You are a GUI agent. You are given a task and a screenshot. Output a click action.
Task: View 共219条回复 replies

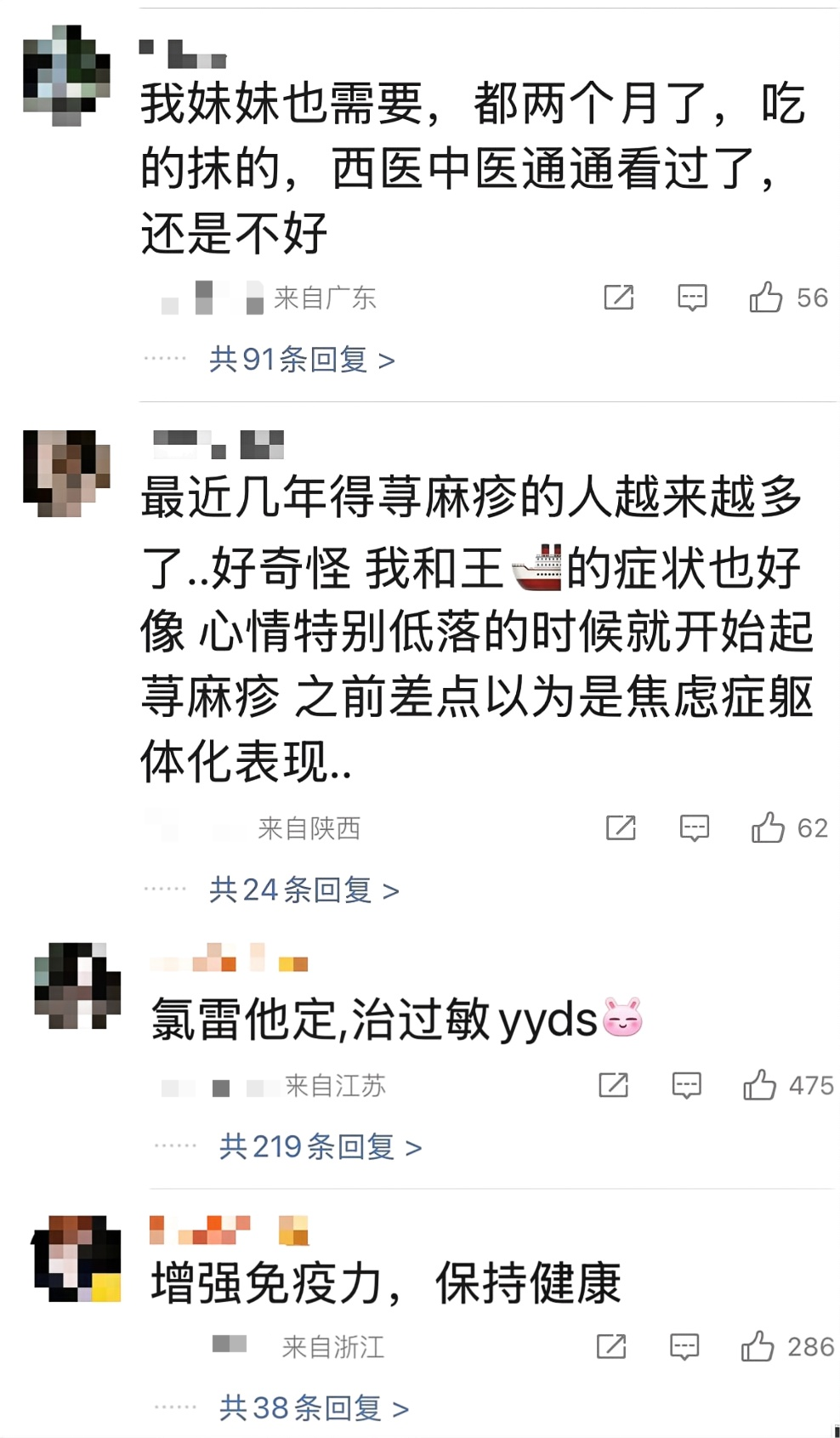(x=321, y=1146)
